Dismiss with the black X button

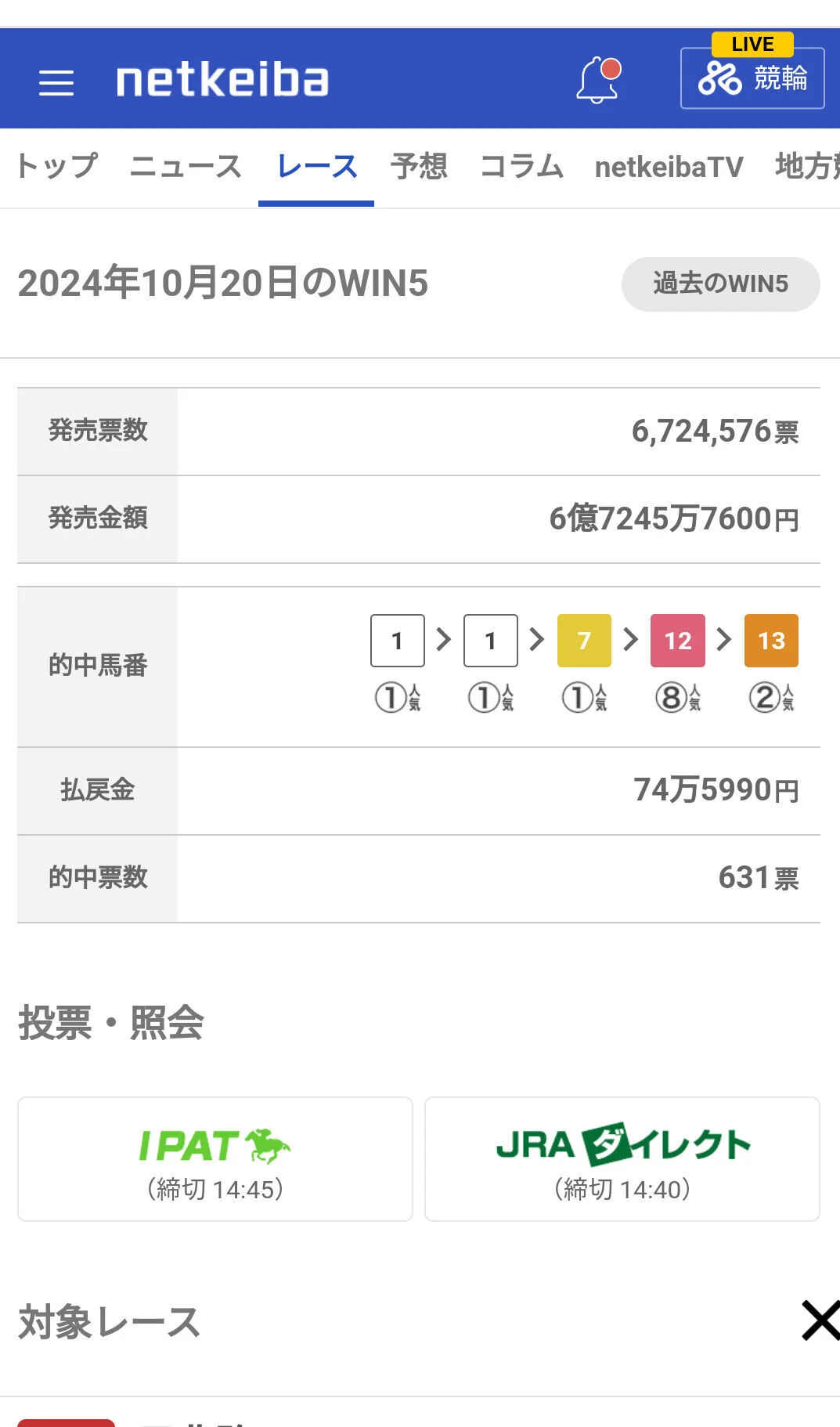(820, 1320)
